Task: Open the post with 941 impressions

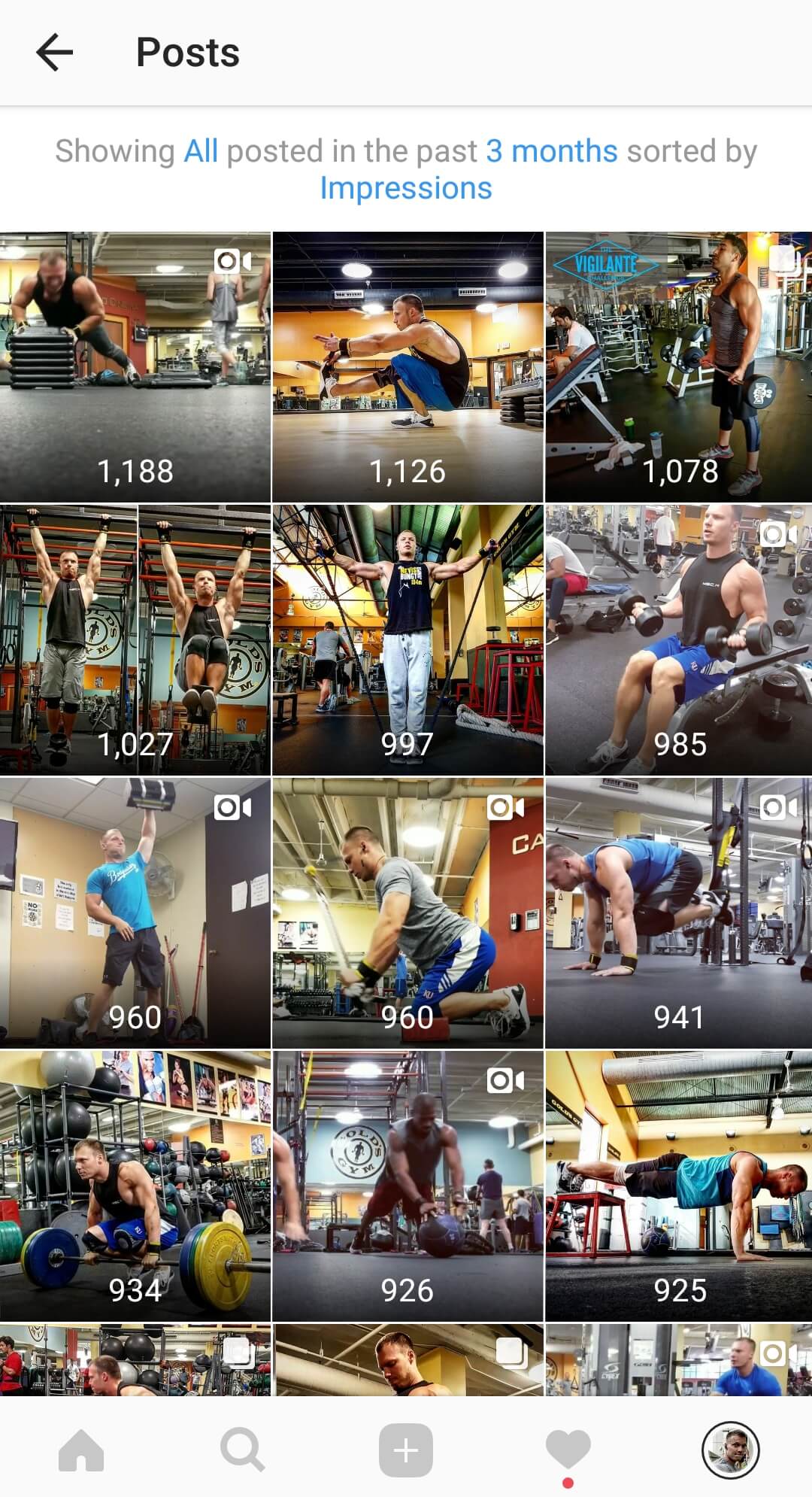Action: (679, 913)
